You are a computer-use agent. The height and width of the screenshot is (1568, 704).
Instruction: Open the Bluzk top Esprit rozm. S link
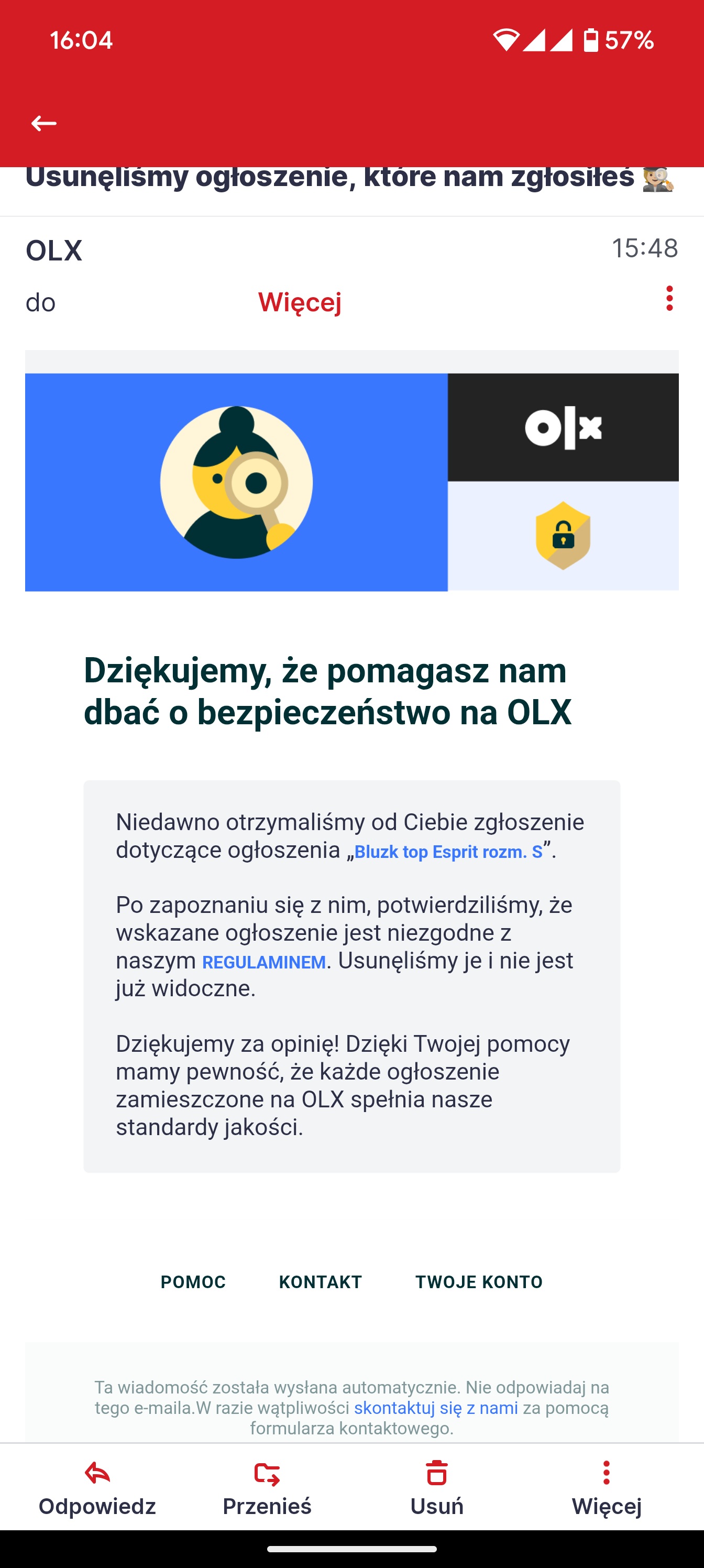coord(448,852)
